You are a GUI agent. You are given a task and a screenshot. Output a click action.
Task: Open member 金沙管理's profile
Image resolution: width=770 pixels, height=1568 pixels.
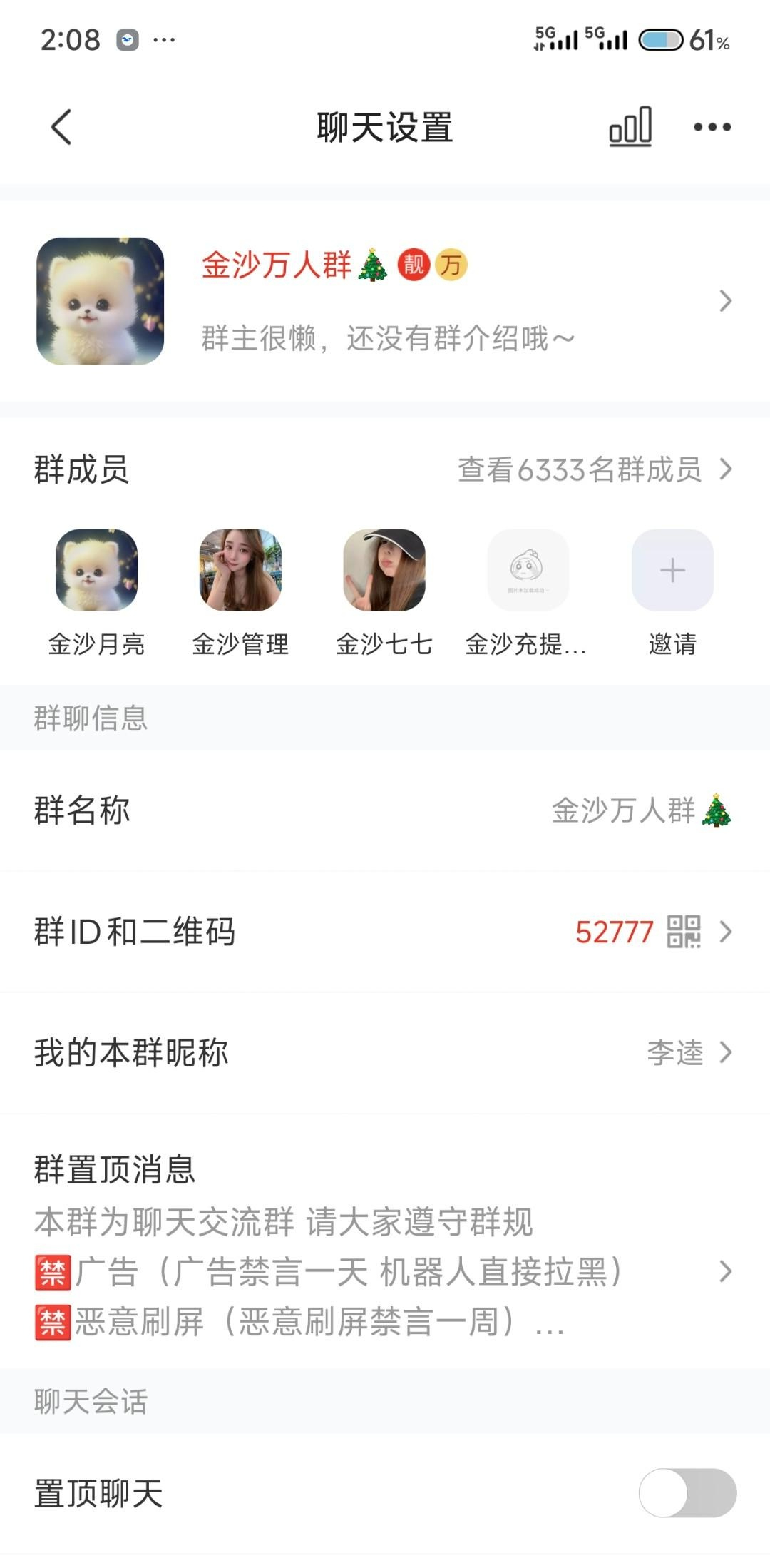click(240, 571)
